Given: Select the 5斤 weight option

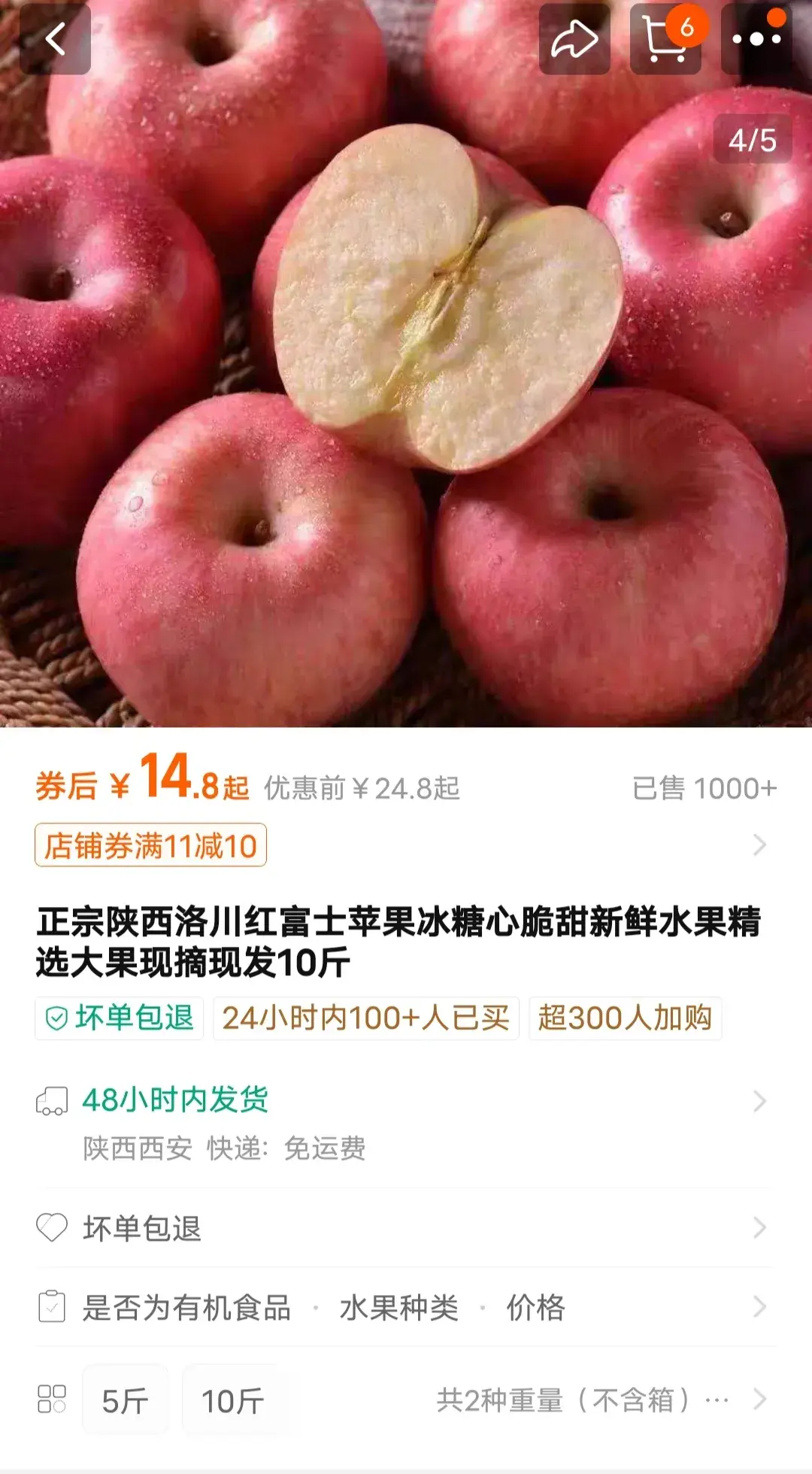Looking at the screenshot, I should (x=125, y=1400).
